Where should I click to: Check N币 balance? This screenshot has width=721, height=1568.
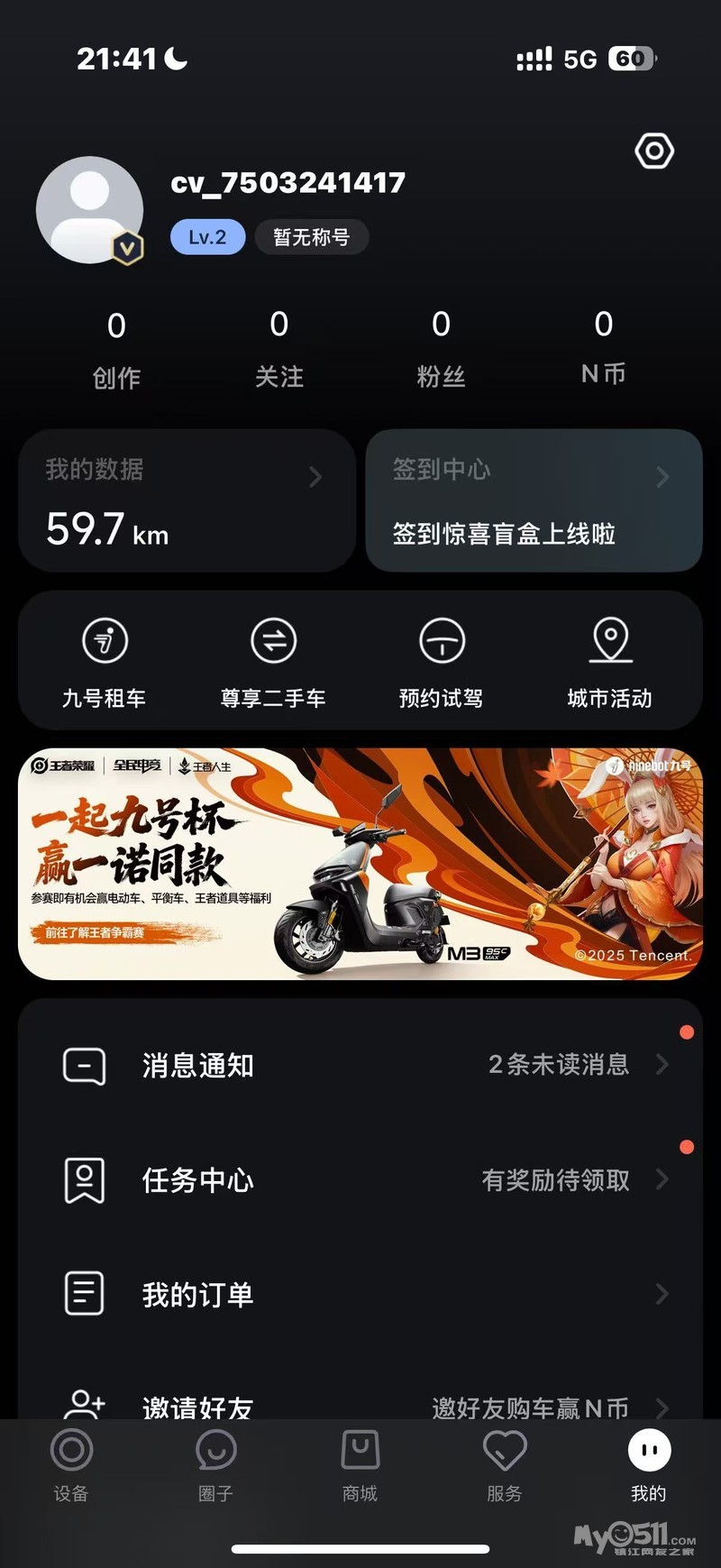(x=603, y=349)
